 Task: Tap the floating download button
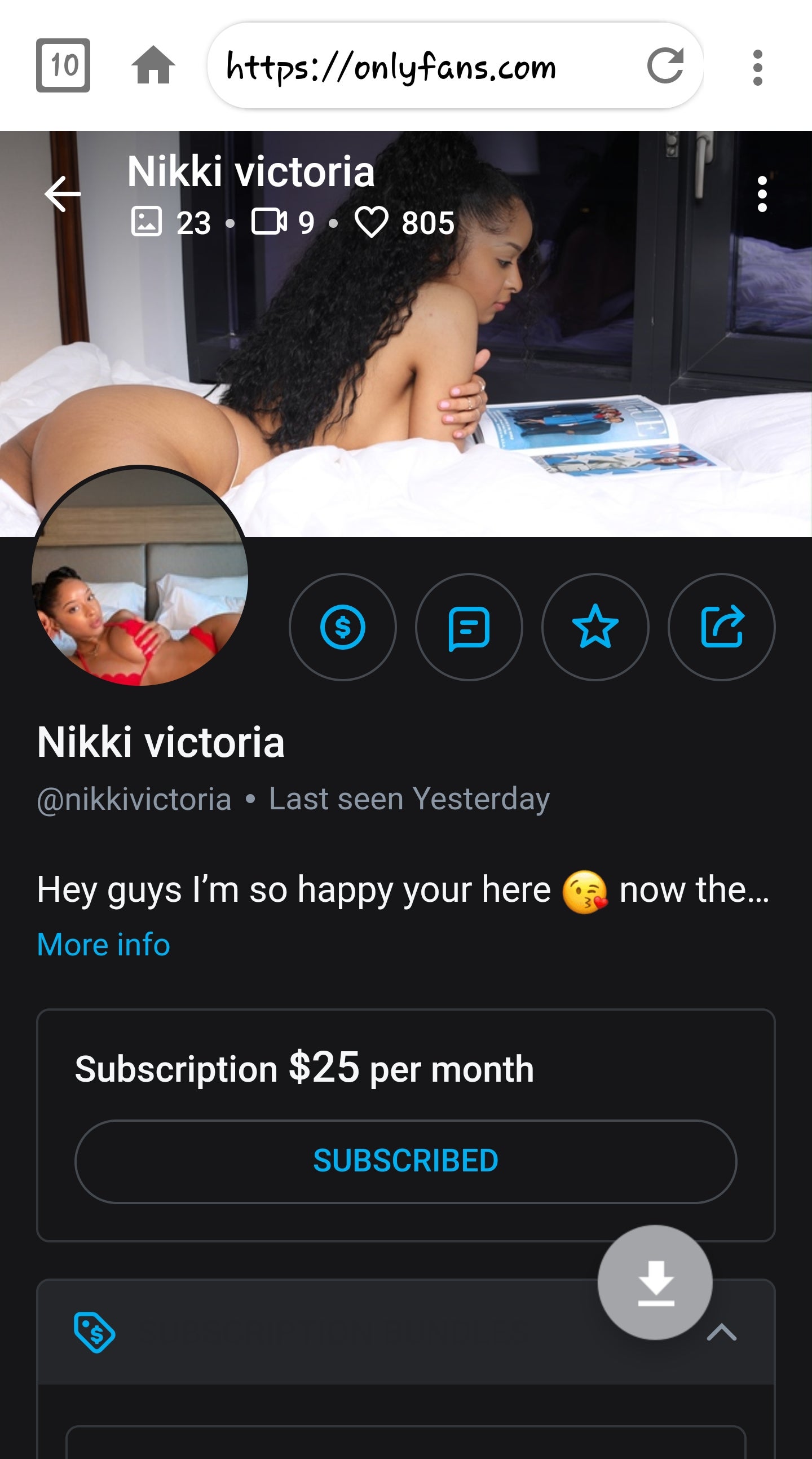655,1282
